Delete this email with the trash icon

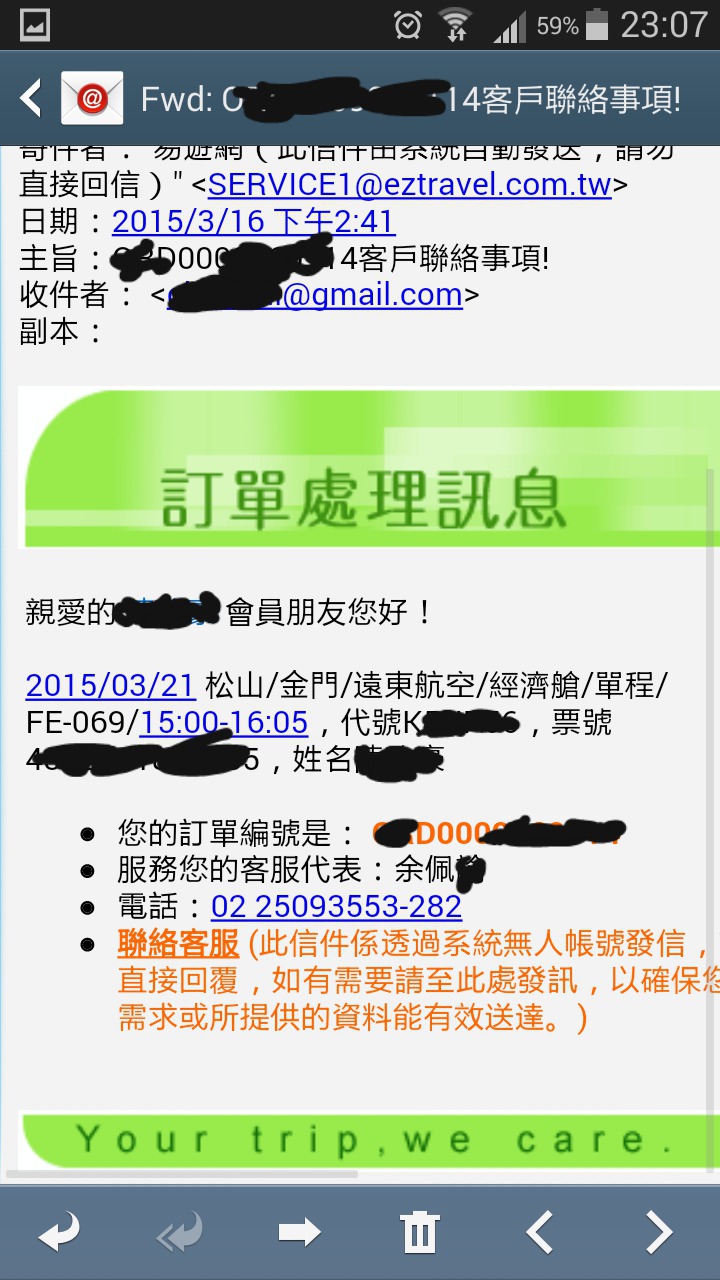[420, 1232]
